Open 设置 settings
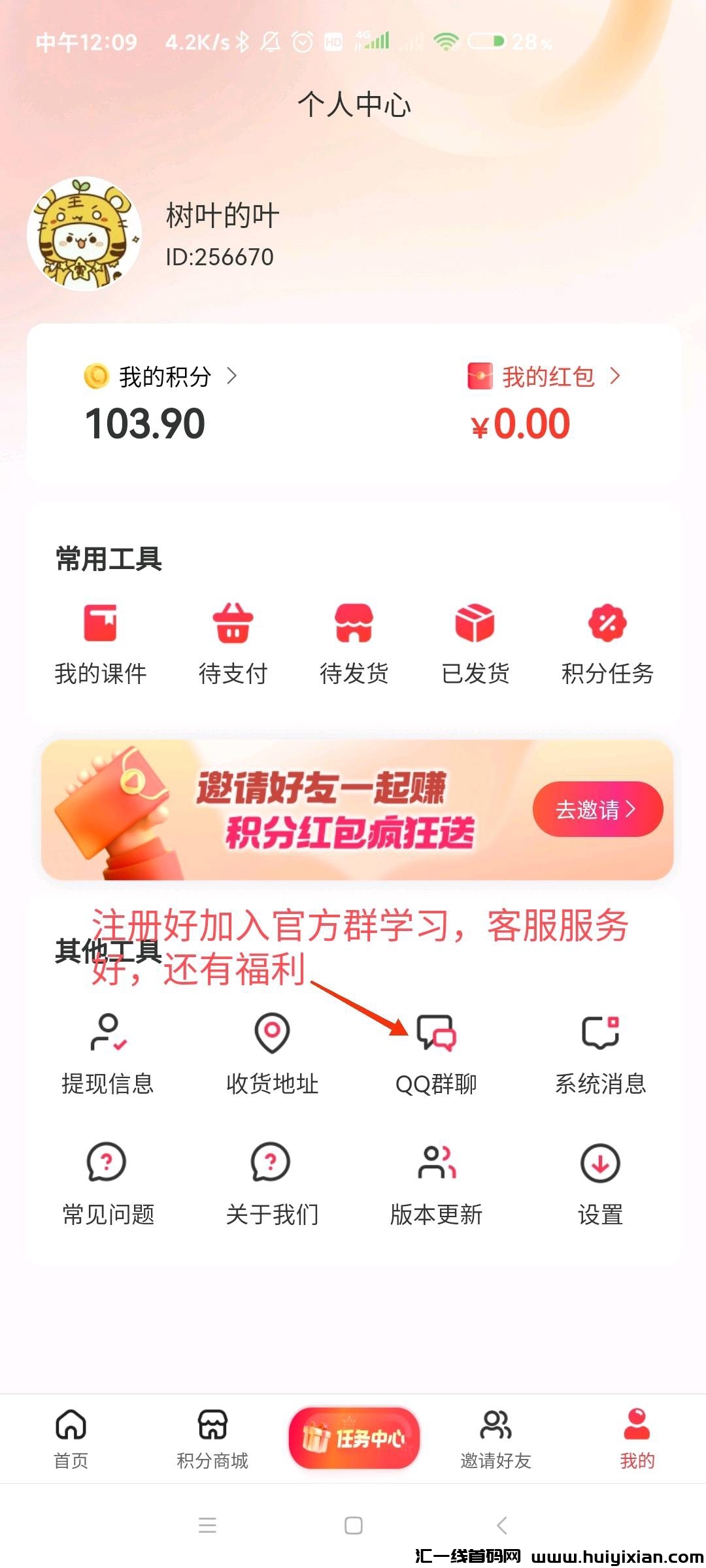 (x=600, y=1184)
